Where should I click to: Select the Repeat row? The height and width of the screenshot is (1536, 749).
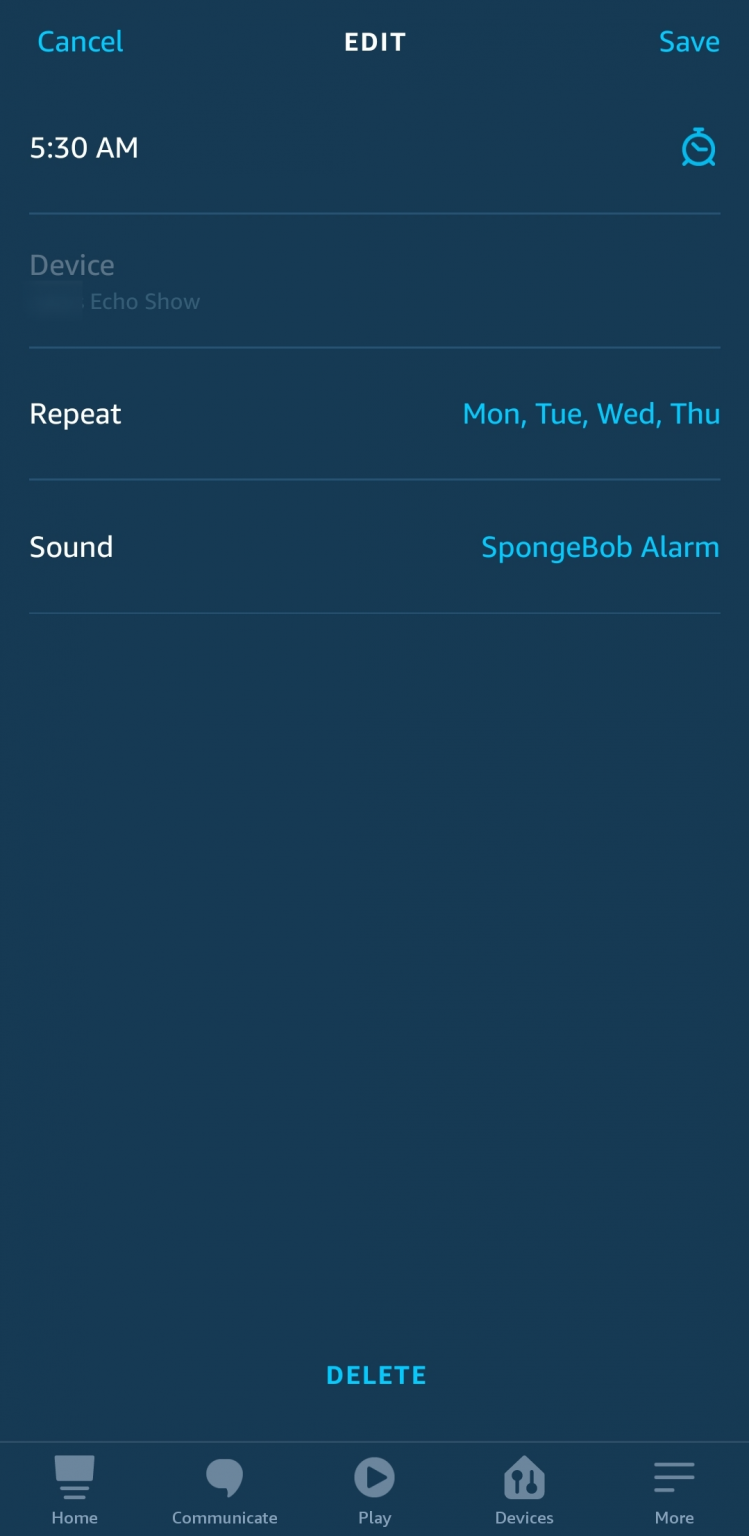pos(375,413)
